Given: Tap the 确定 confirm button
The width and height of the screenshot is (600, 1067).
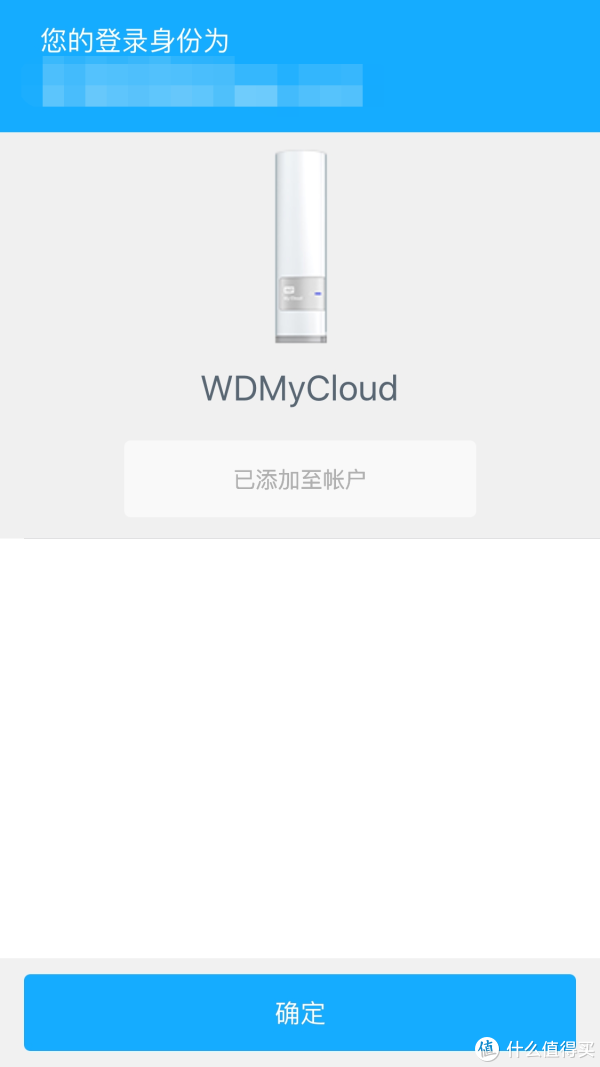Looking at the screenshot, I should (300, 1012).
